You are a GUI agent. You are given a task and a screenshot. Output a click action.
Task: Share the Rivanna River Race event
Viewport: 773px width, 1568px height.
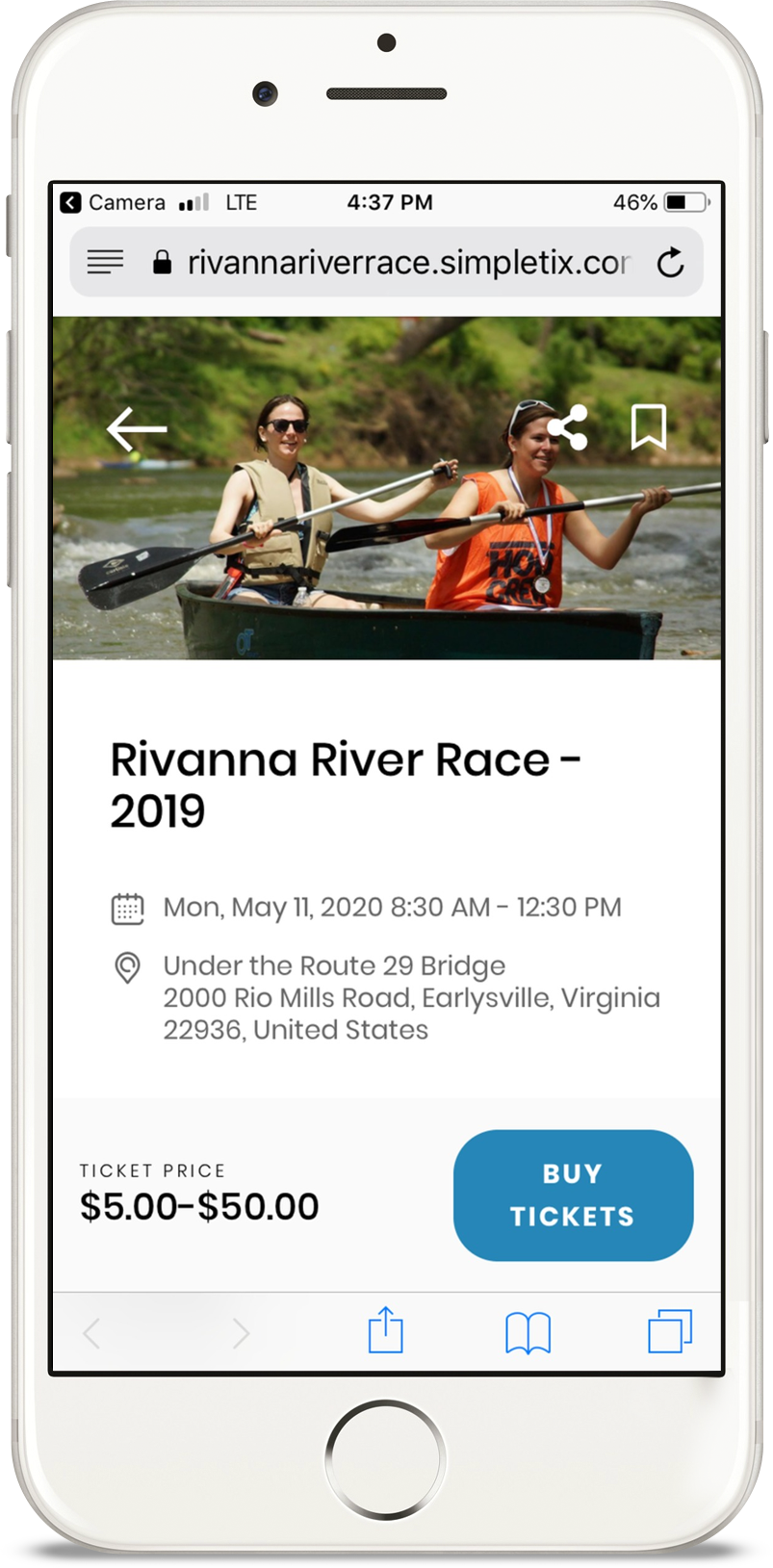click(x=568, y=427)
